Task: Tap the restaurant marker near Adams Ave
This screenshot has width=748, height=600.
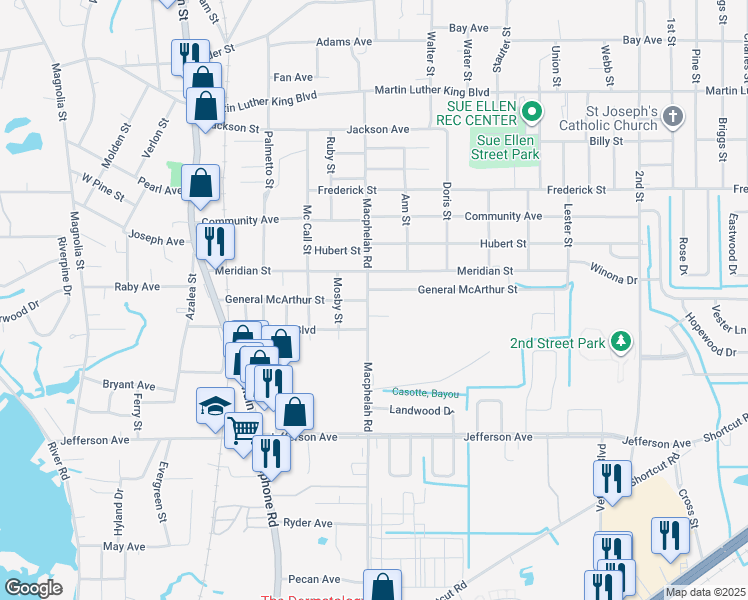Action: pos(185,55)
